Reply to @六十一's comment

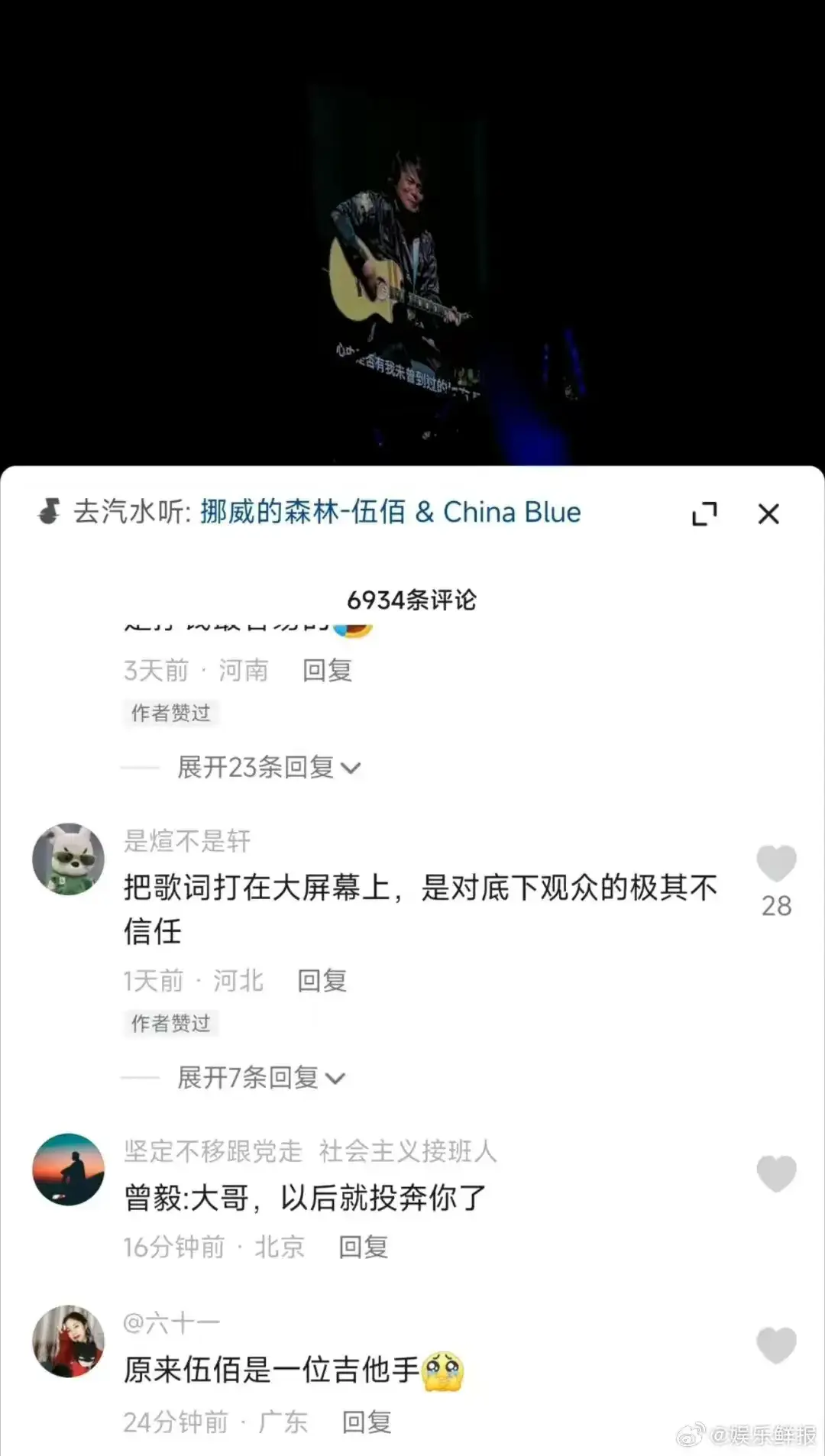(x=366, y=1422)
